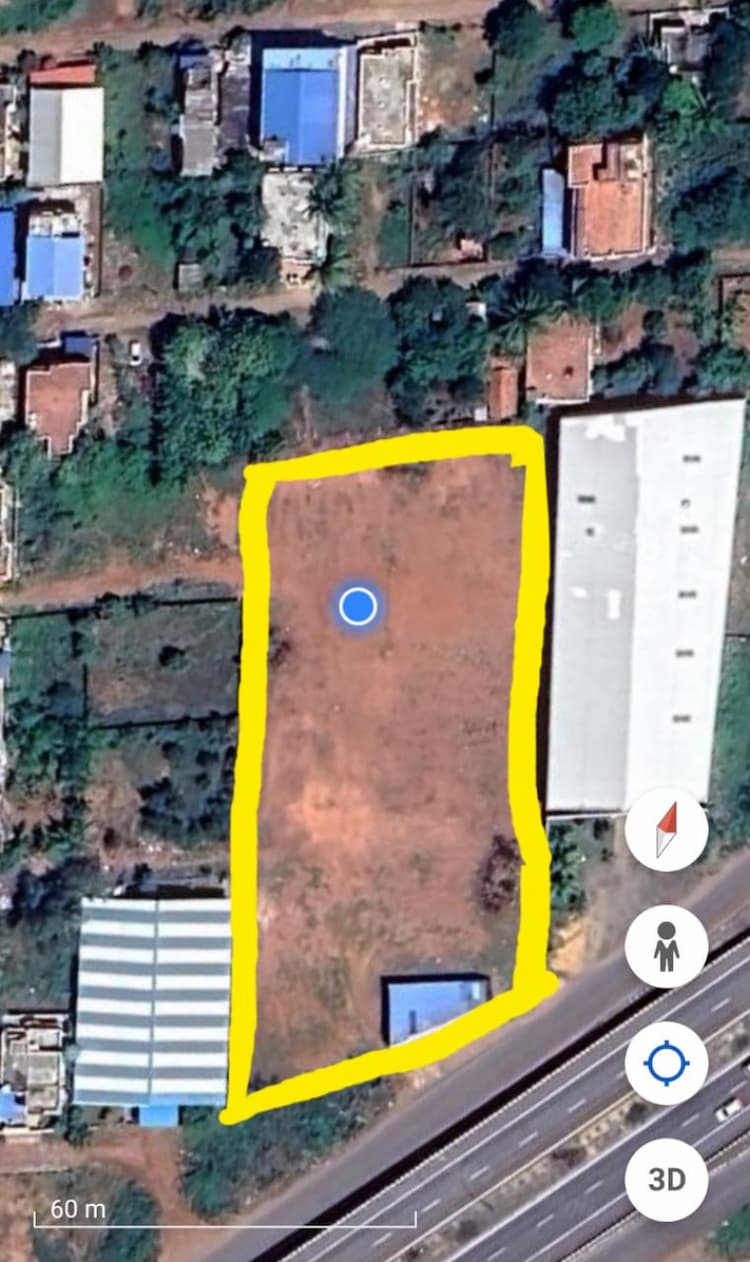Tap the pegman to enter Street View mode
Image resolution: width=750 pixels, height=1262 pixels.
(666, 944)
